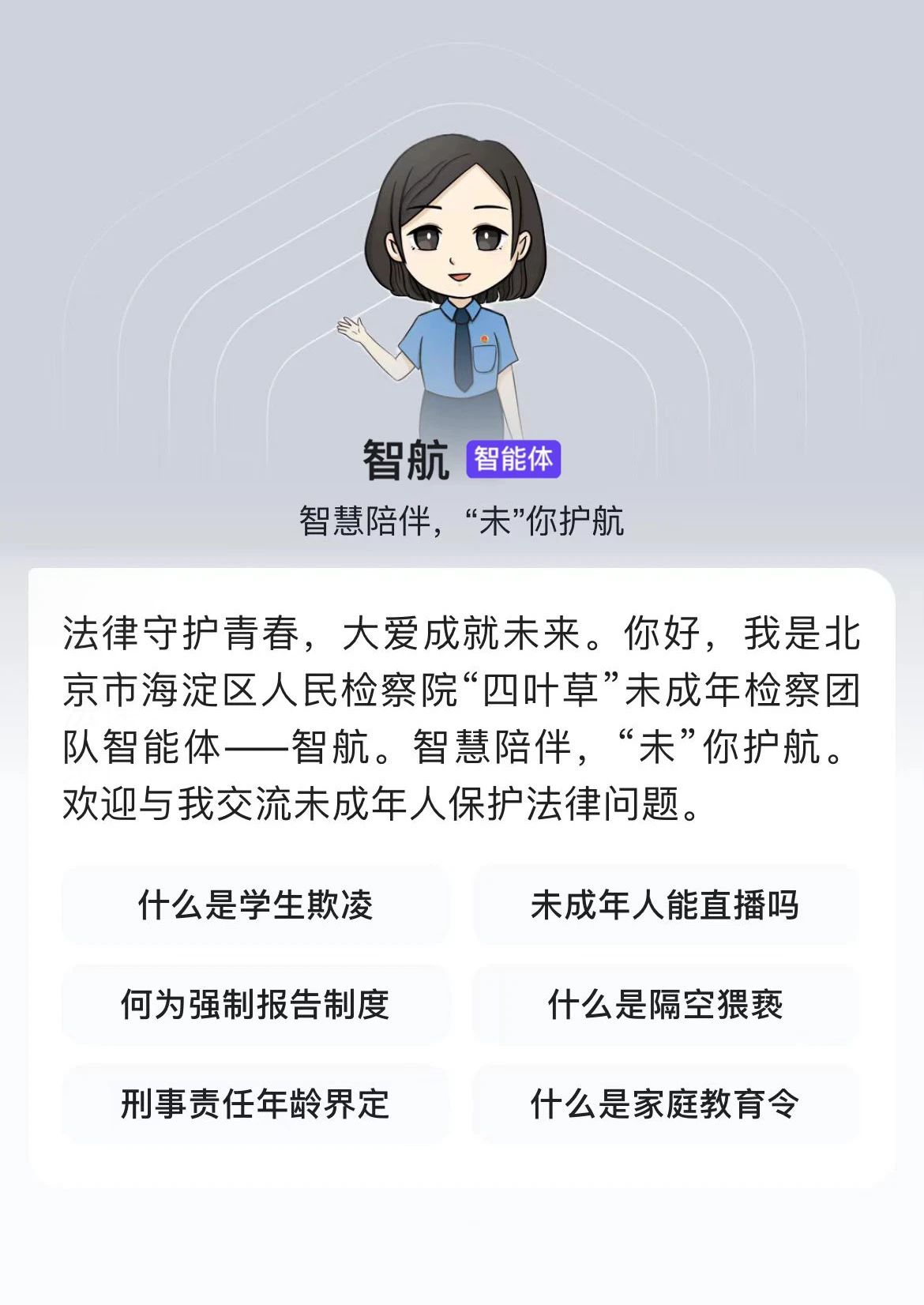Ask about 什么是家庭教育令
Viewport: 924px width, 1305px height.
(x=665, y=1104)
